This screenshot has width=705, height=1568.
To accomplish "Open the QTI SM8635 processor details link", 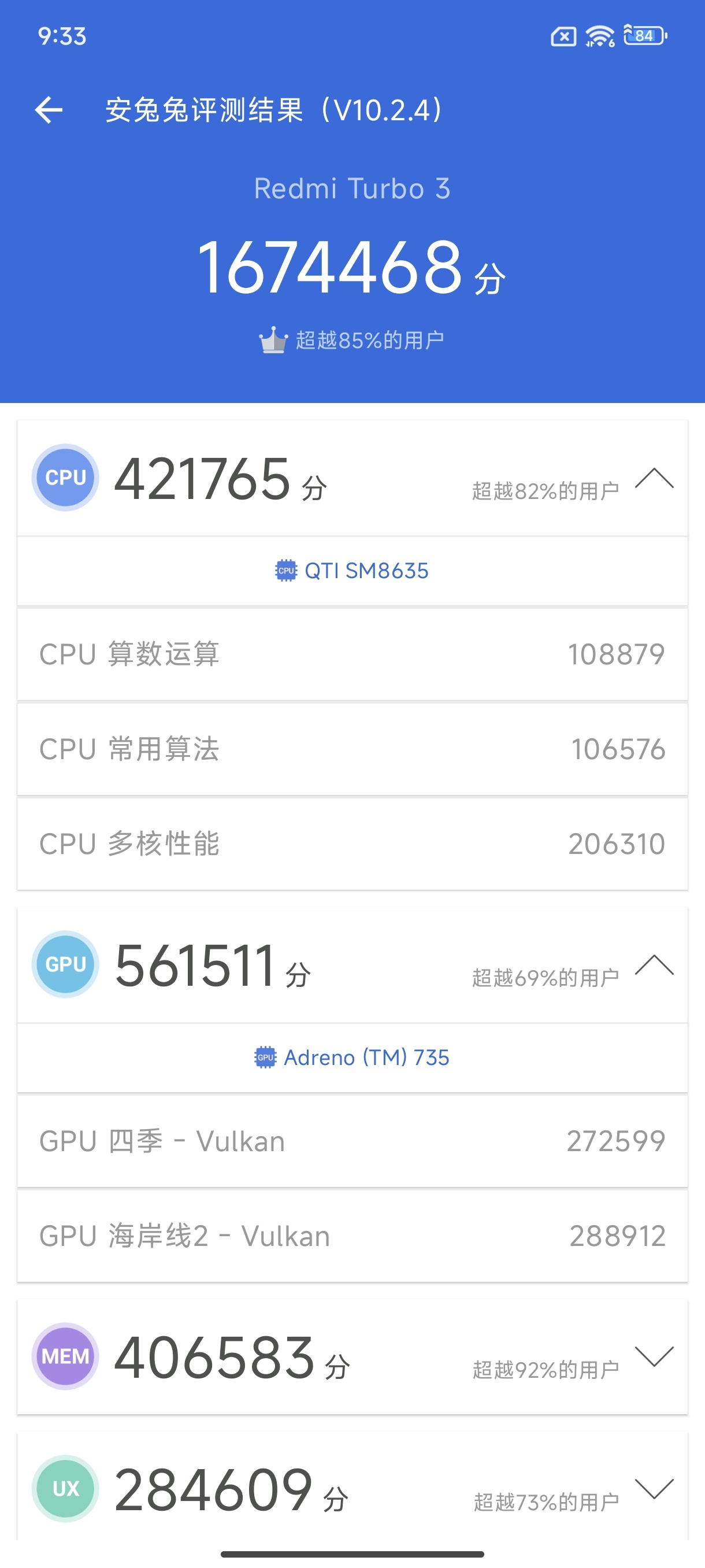I will (365, 571).
